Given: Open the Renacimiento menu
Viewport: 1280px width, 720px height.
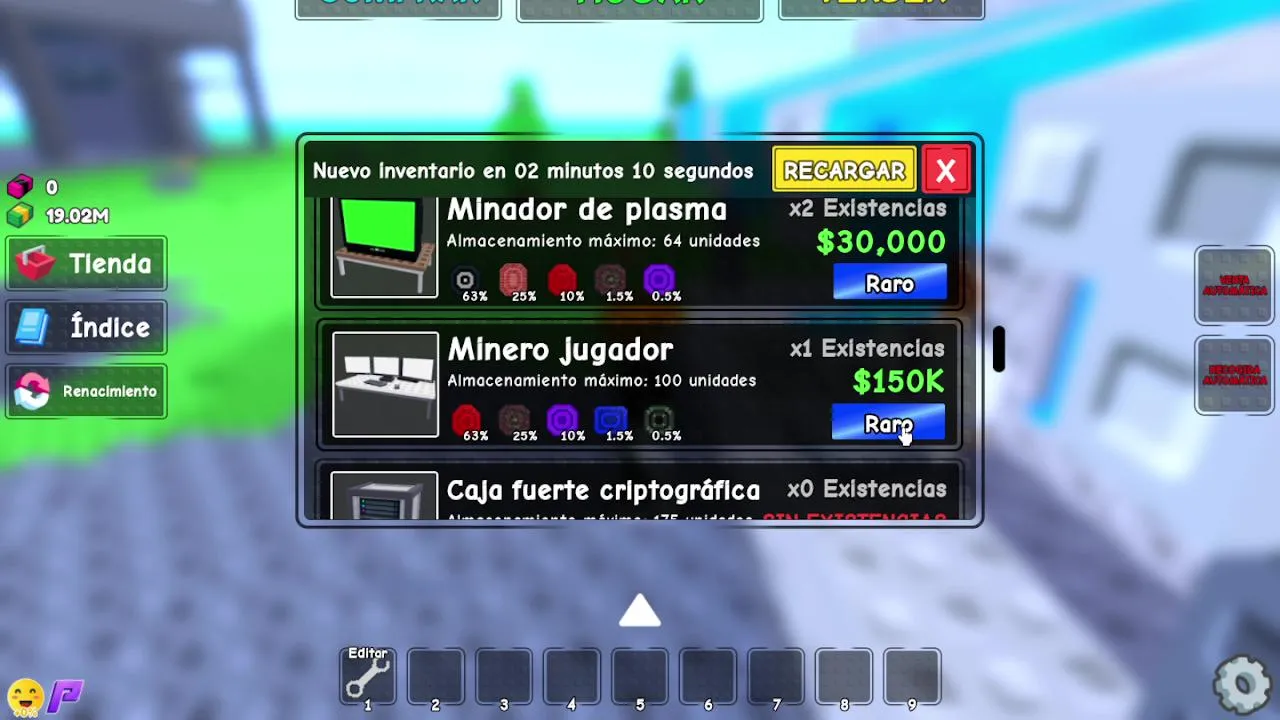Looking at the screenshot, I should pos(86,391).
